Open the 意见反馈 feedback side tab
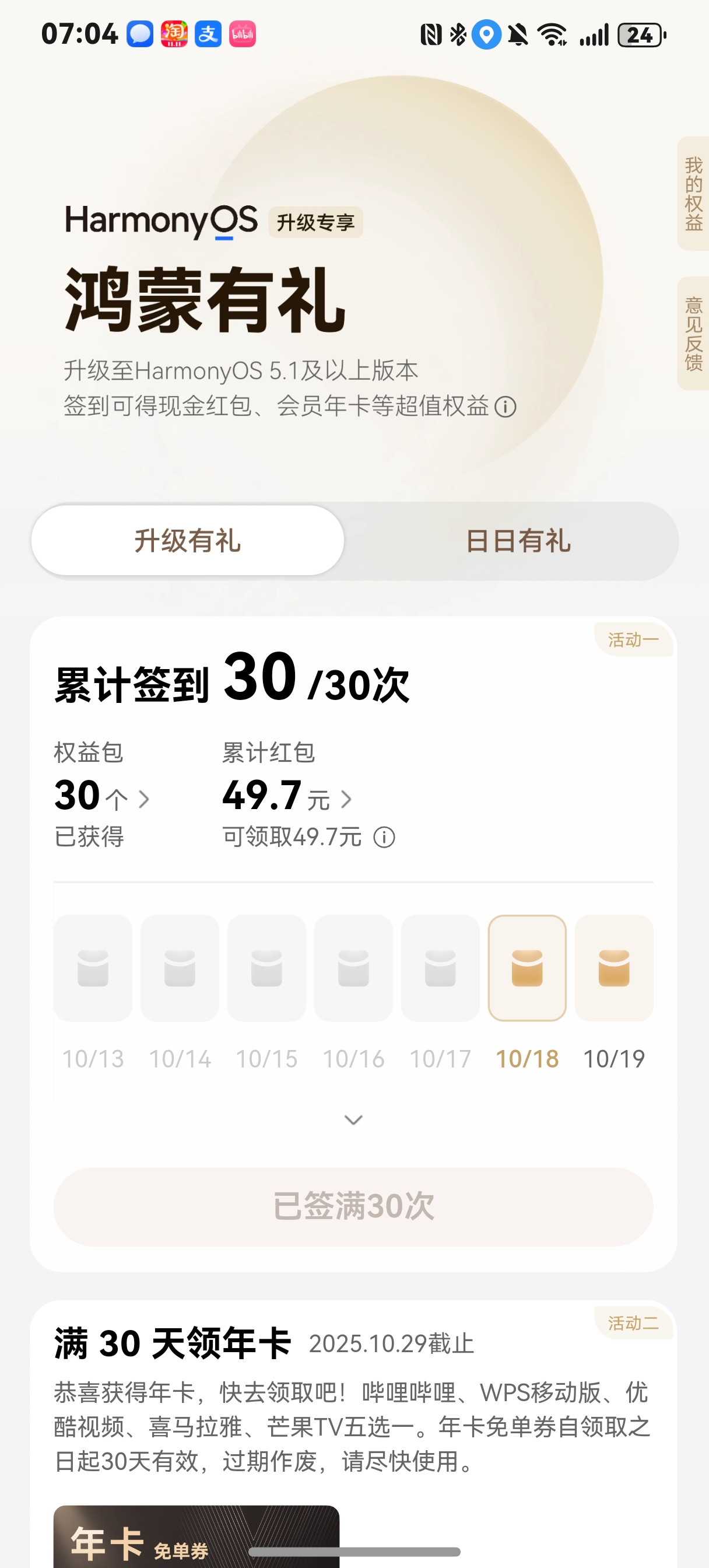Viewport: 709px width, 1568px height. pyautogui.click(x=693, y=334)
